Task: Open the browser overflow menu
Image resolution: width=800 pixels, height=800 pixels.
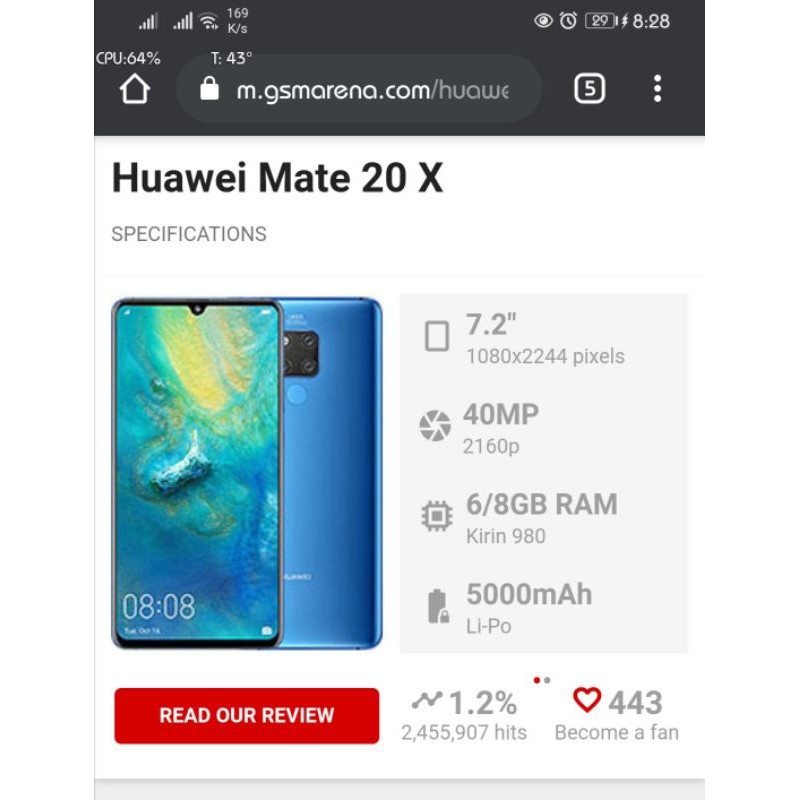Action: [x=657, y=89]
